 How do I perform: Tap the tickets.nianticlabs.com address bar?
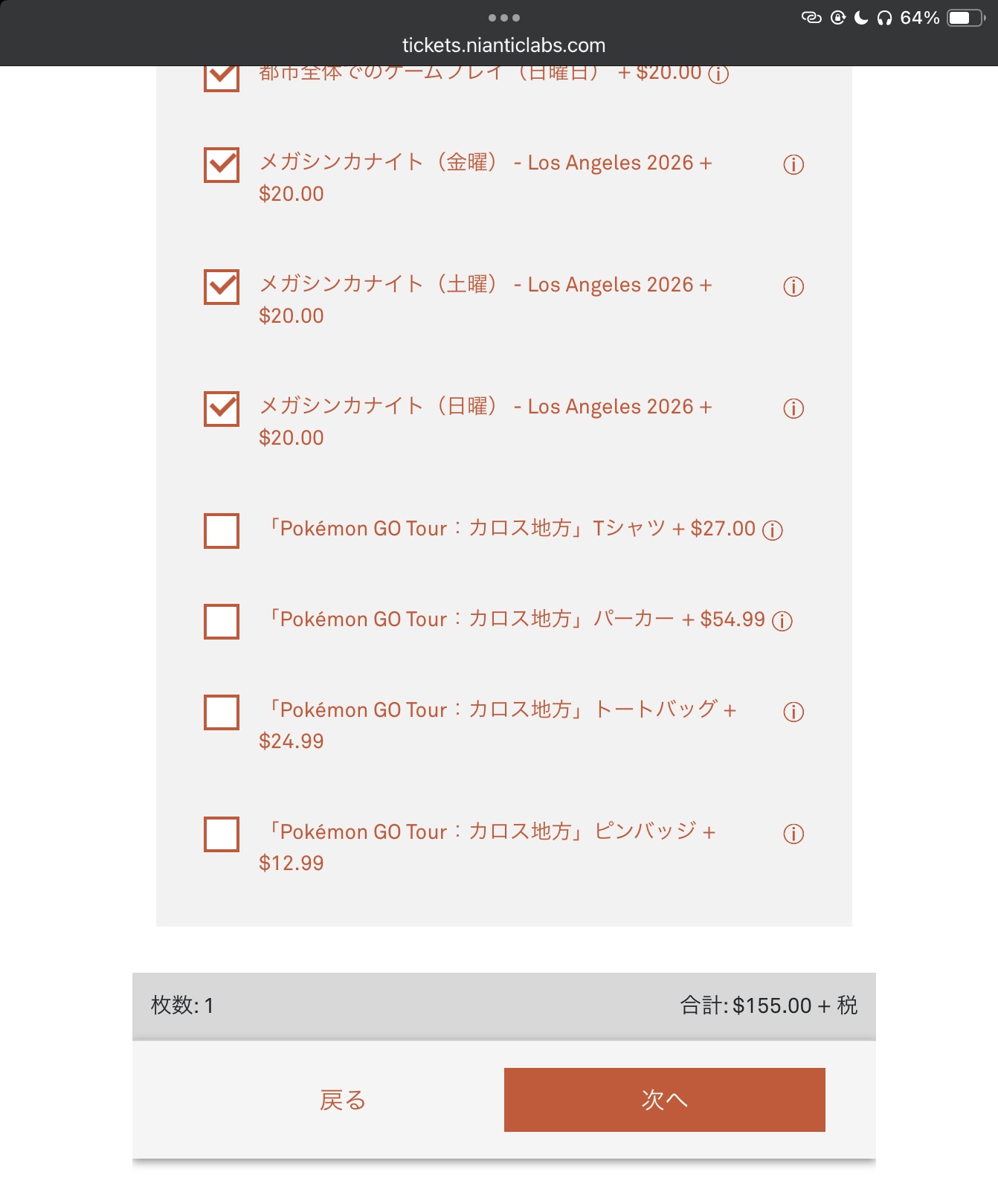pyautogui.click(x=503, y=46)
